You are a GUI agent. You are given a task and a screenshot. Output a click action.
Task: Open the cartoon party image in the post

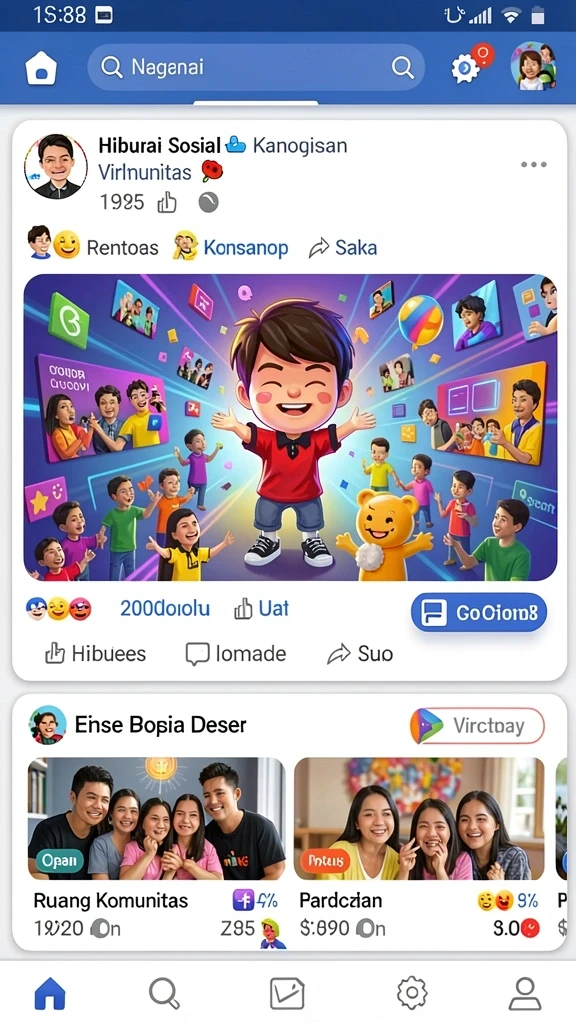[291, 427]
